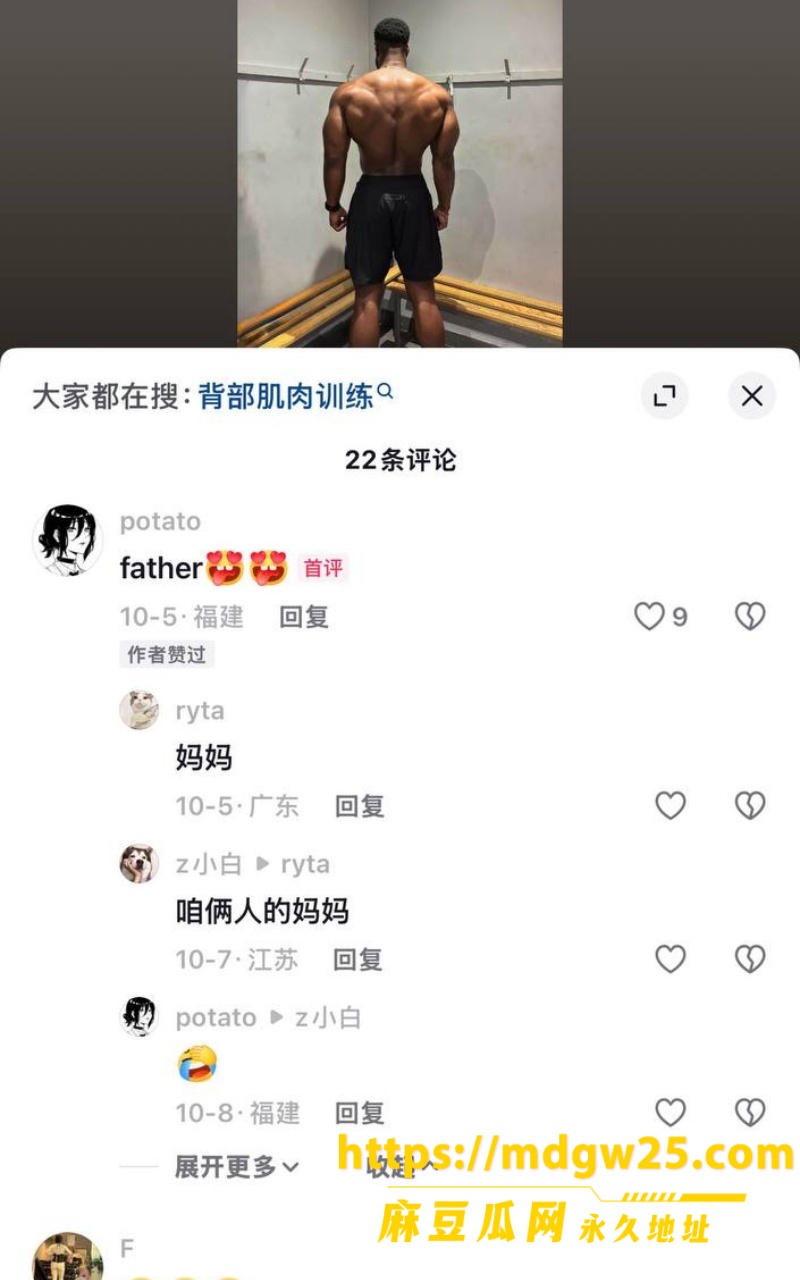Dislike ryta's 妈妈 reply
Viewport: 800px width, 1280px height.
pos(750,806)
